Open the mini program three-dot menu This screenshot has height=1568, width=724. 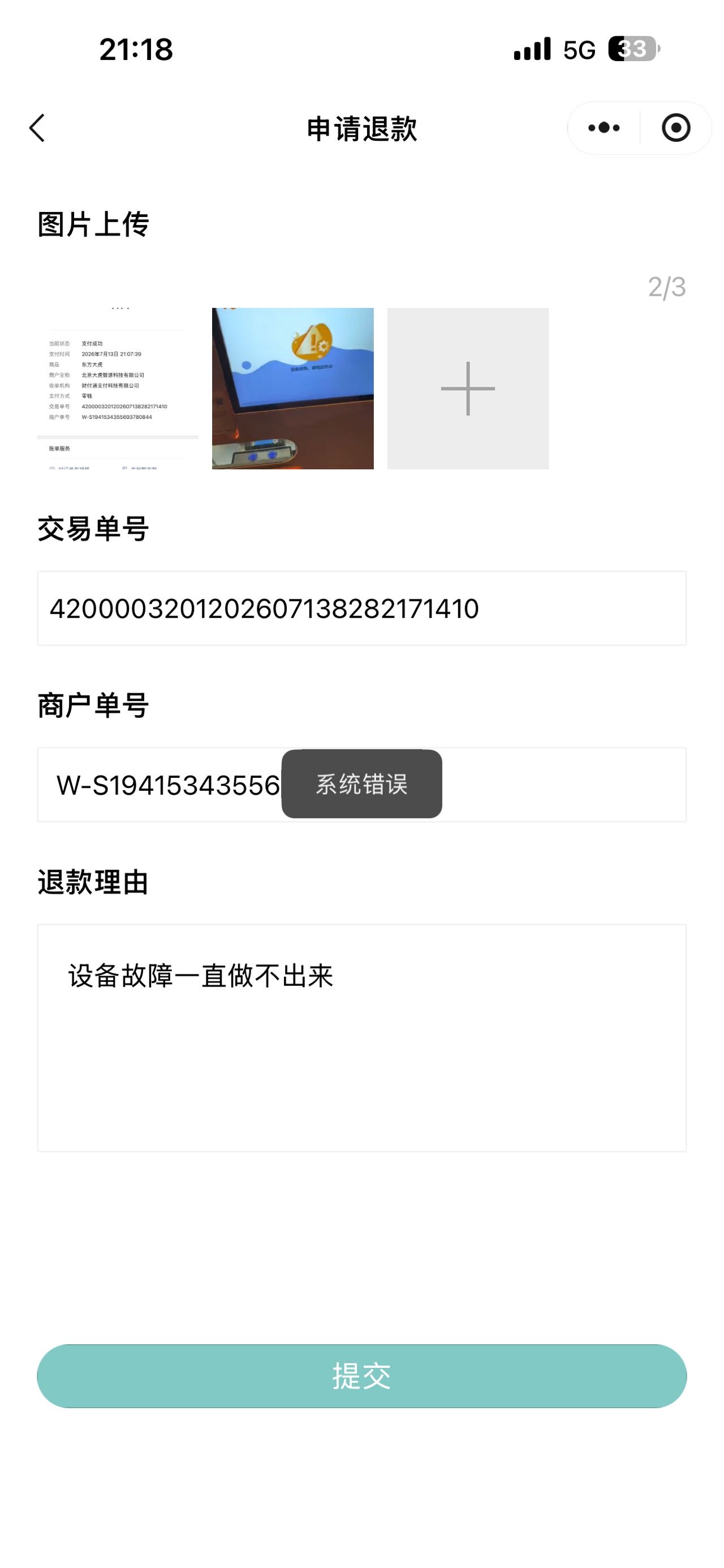604,128
